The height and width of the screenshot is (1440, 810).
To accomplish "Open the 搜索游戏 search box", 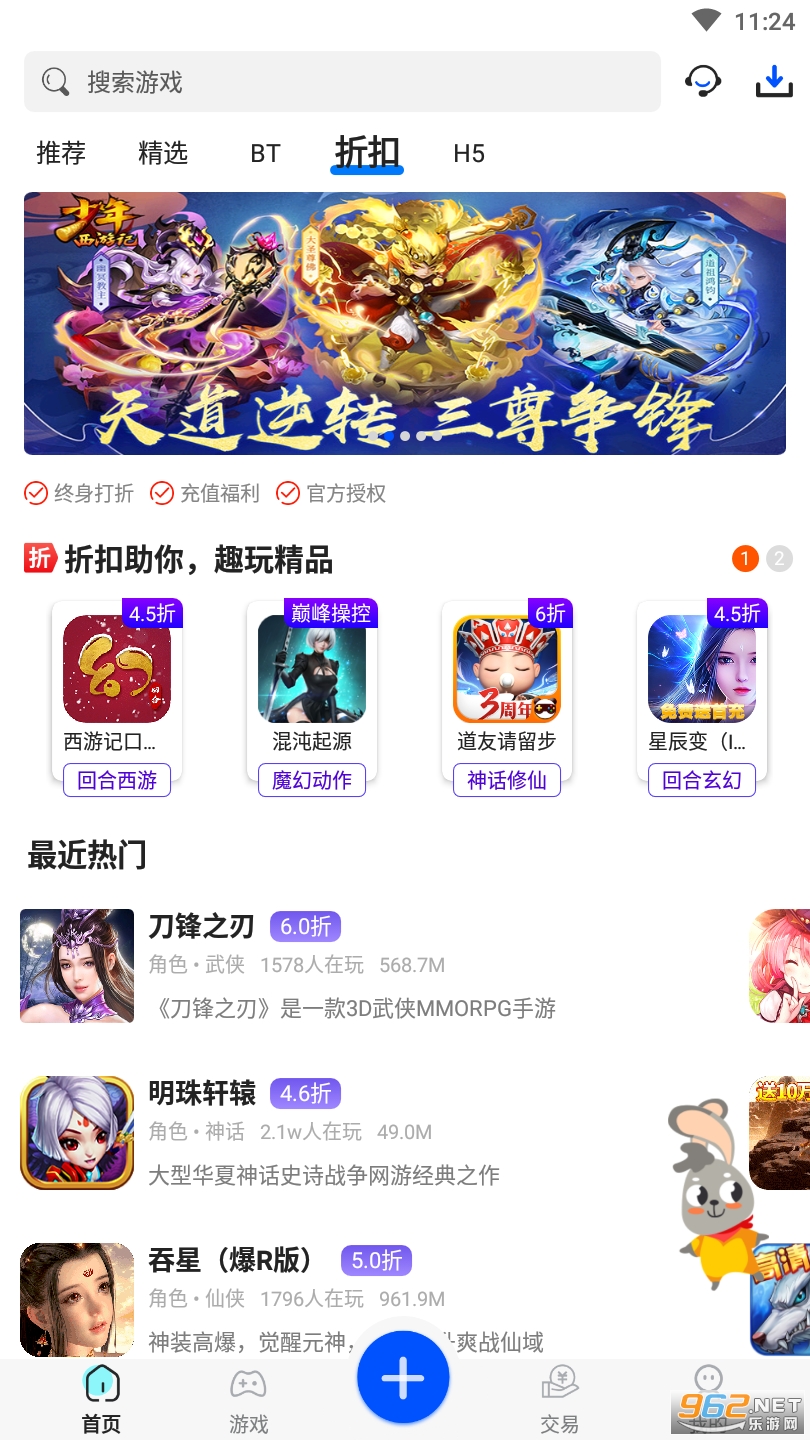I will pyautogui.click(x=340, y=82).
